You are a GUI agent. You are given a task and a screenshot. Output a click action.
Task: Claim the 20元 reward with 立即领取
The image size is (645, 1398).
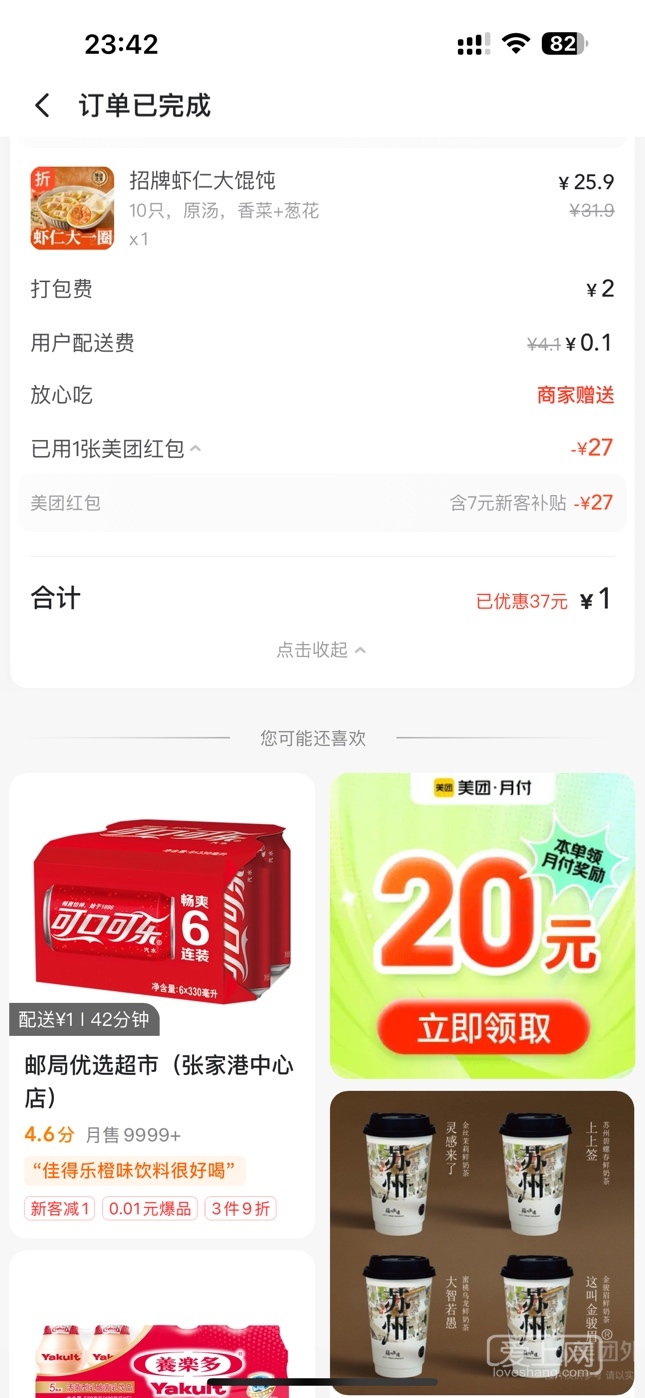[x=483, y=1028]
